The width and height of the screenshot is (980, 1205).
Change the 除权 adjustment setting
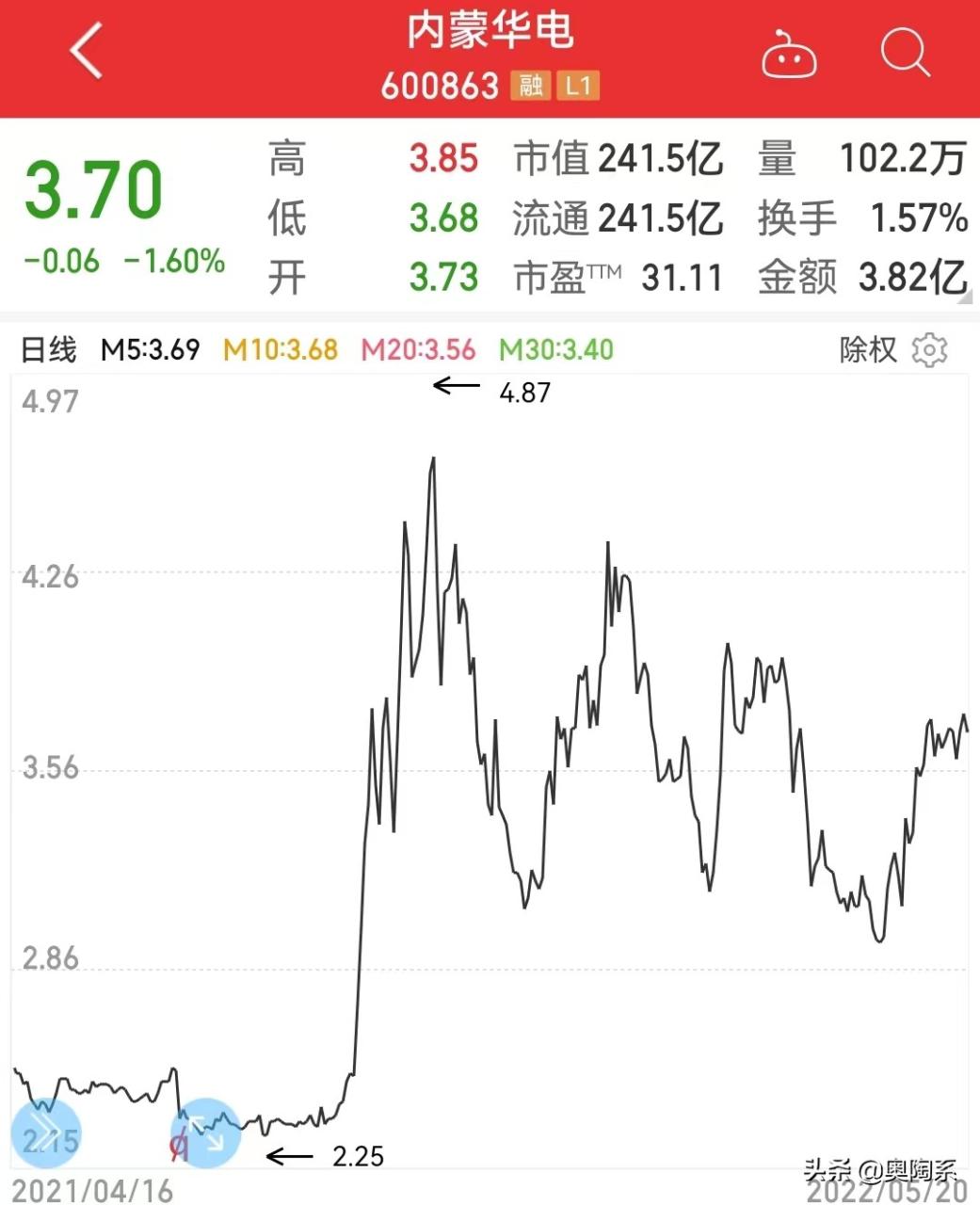pos(868,350)
